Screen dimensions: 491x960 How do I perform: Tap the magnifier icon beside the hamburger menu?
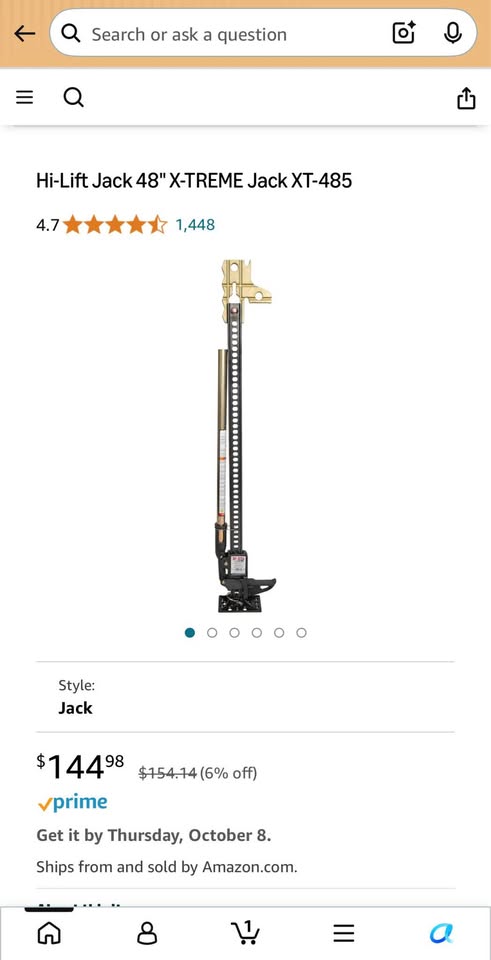[x=73, y=97]
